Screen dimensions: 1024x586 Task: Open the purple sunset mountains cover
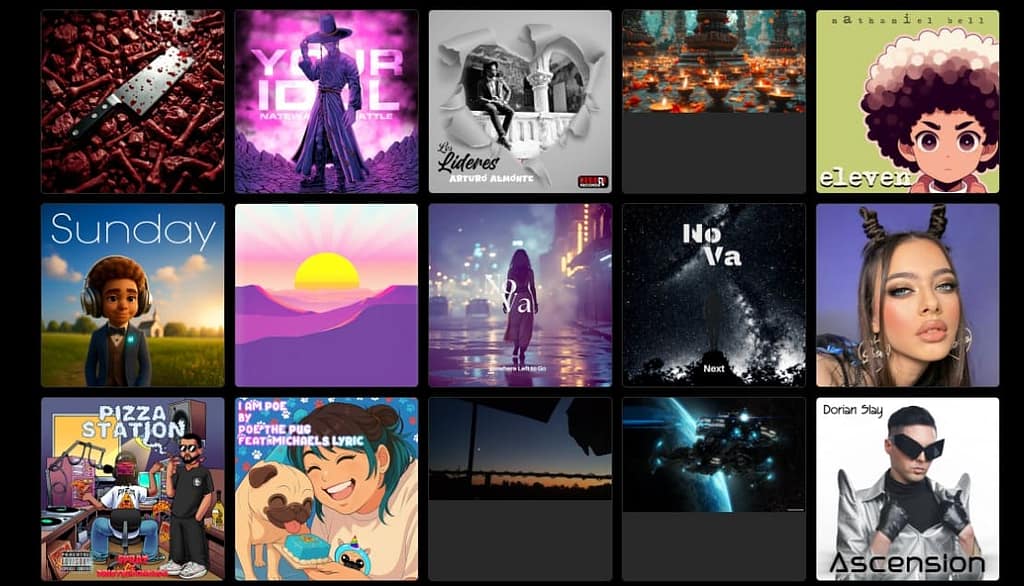(326, 295)
